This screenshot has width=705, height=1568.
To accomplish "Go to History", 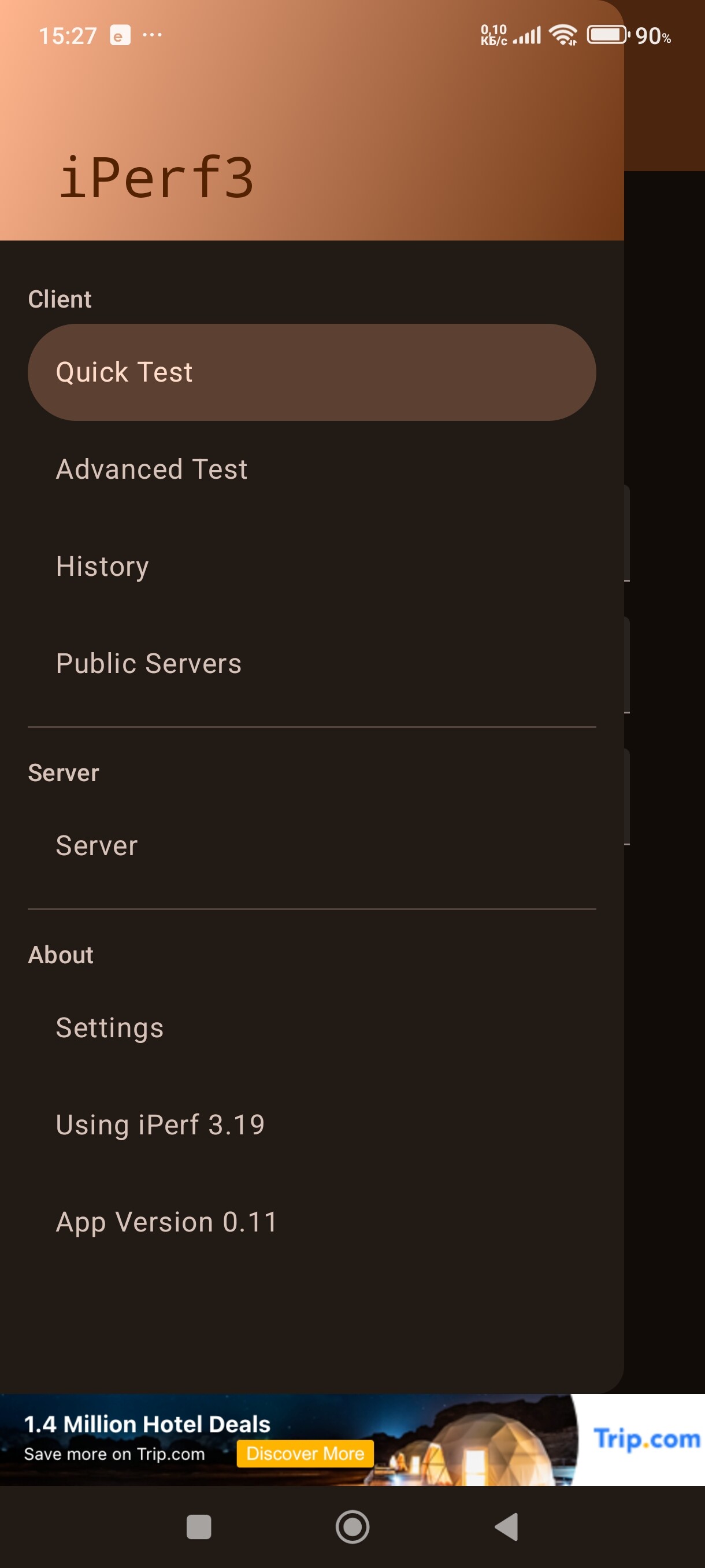I will (311, 566).
